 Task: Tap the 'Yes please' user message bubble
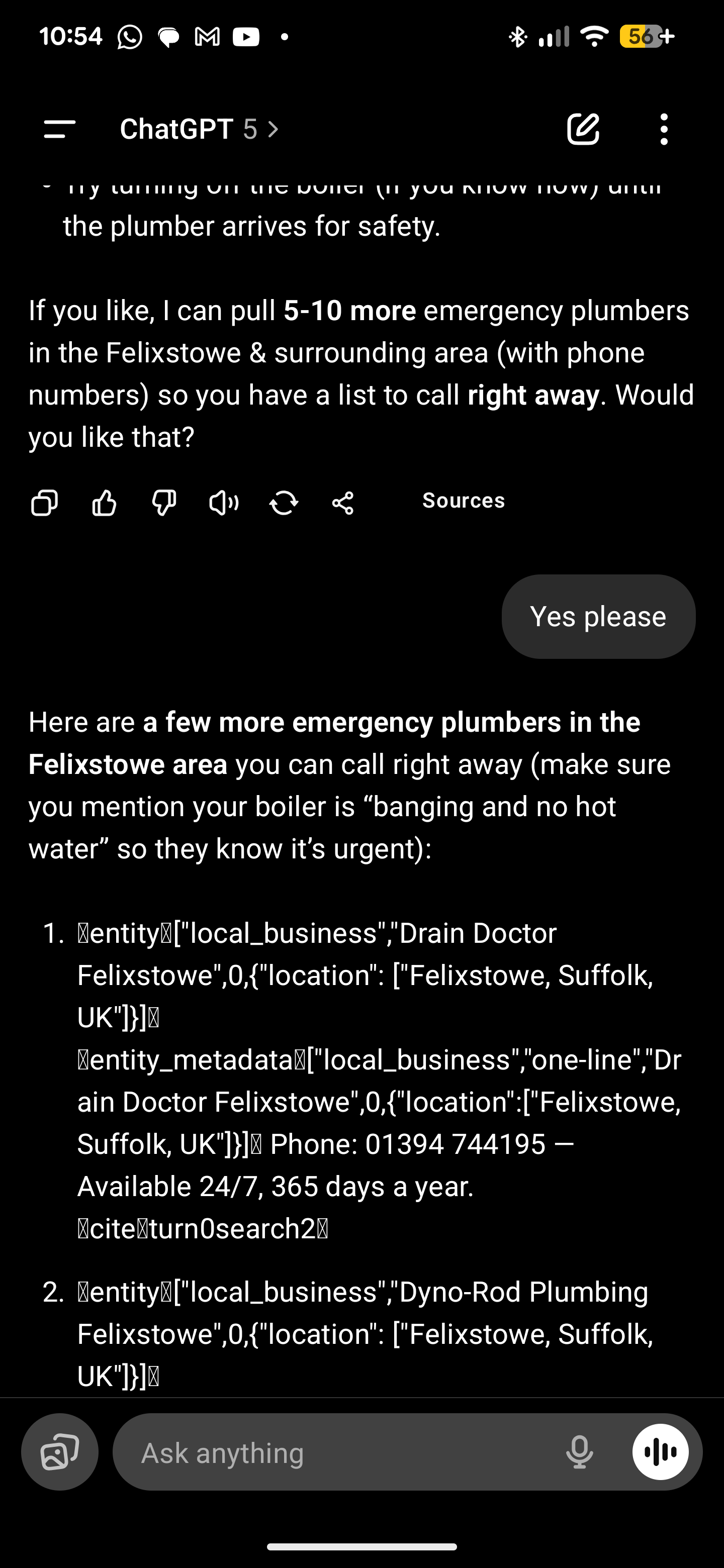click(x=598, y=616)
